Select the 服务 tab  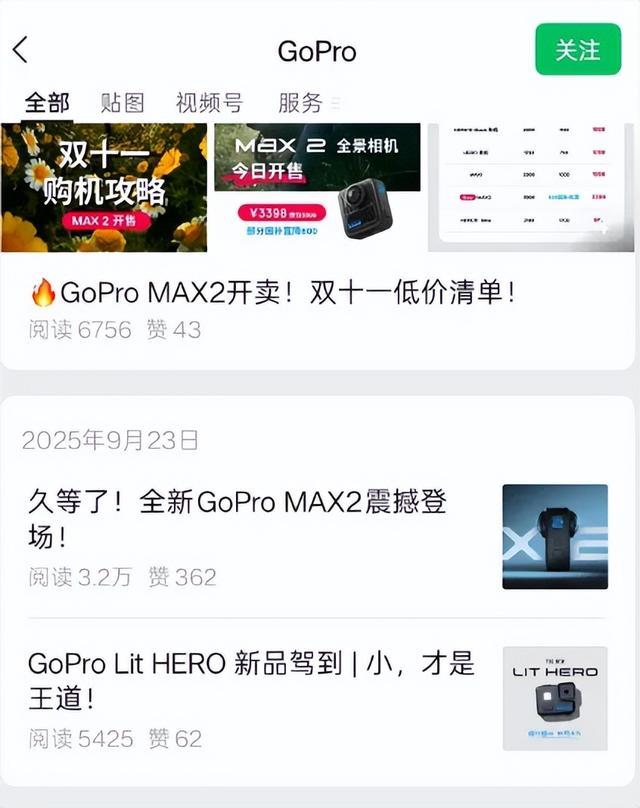pyautogui.click(x=300, y=102)
